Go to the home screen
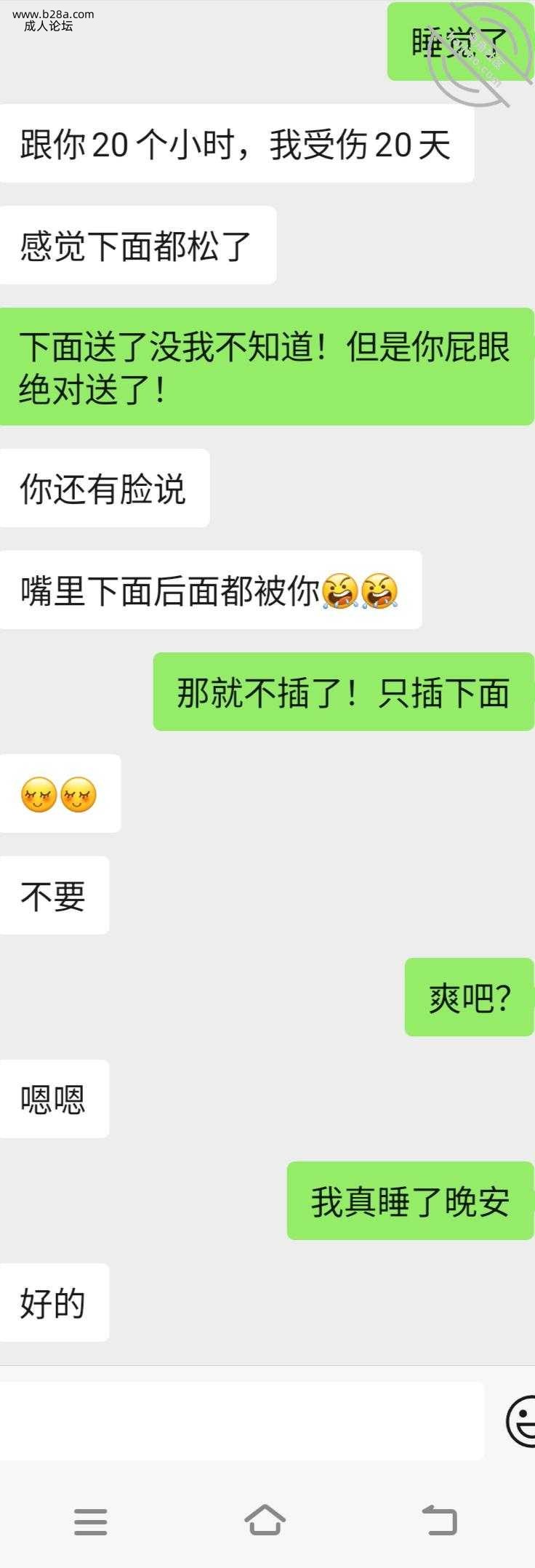Image resolution: width=535 pixels, height=1568 pixels. click(265, 1520)
